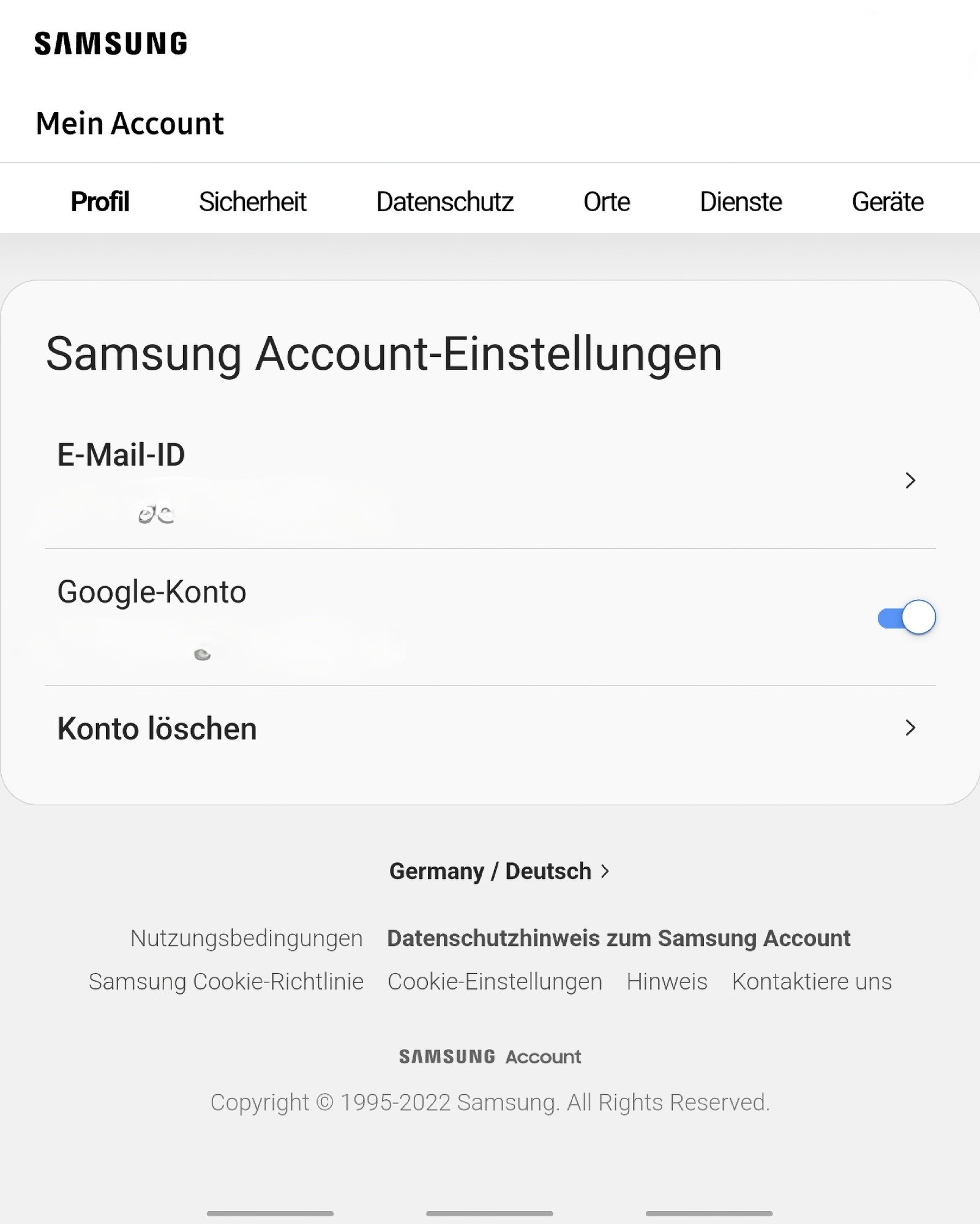
Task: Switch to the Datenschutz tab
Action: [x=445, y=201]
